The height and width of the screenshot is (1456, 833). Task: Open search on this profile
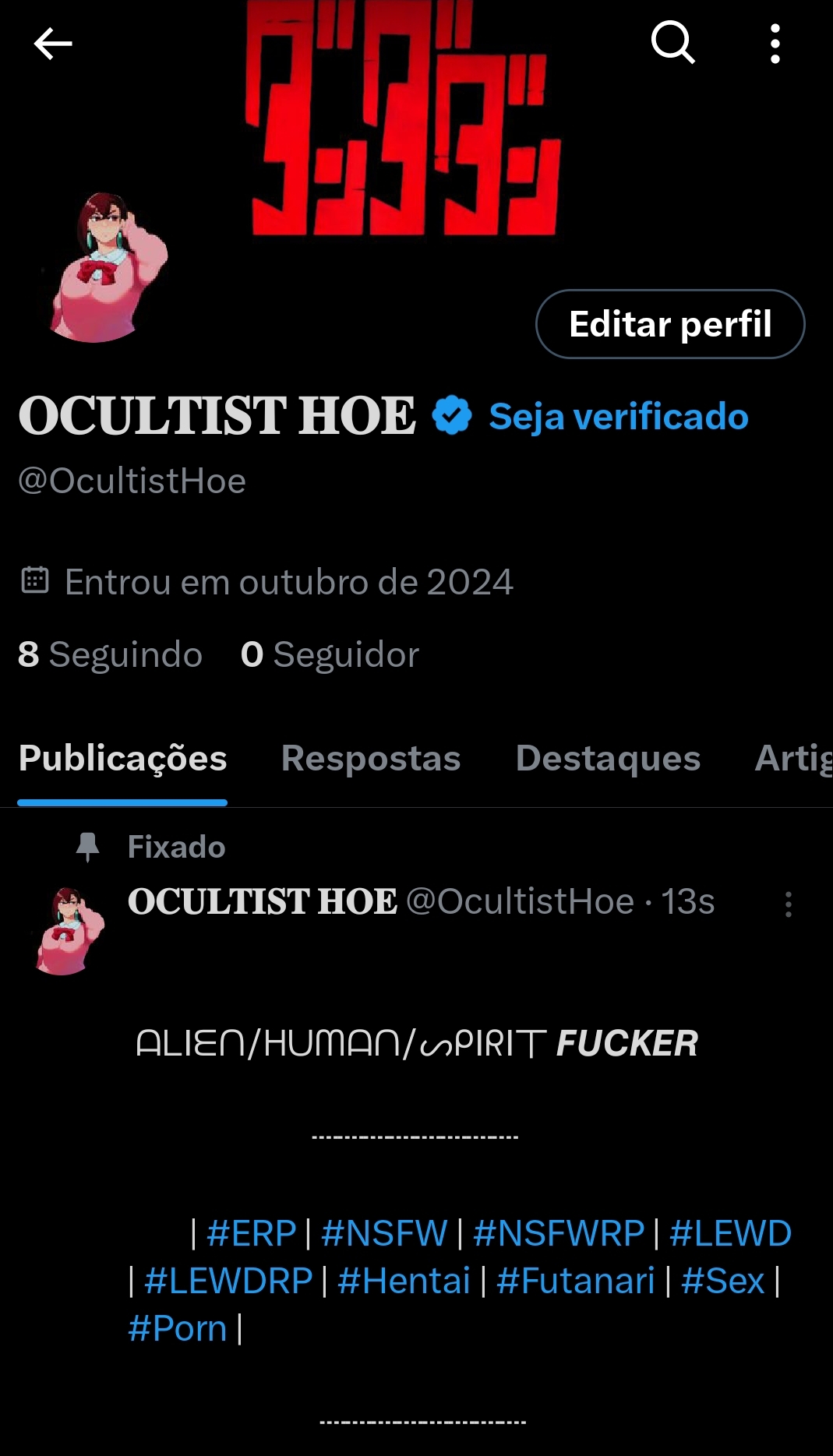point(672,42)
